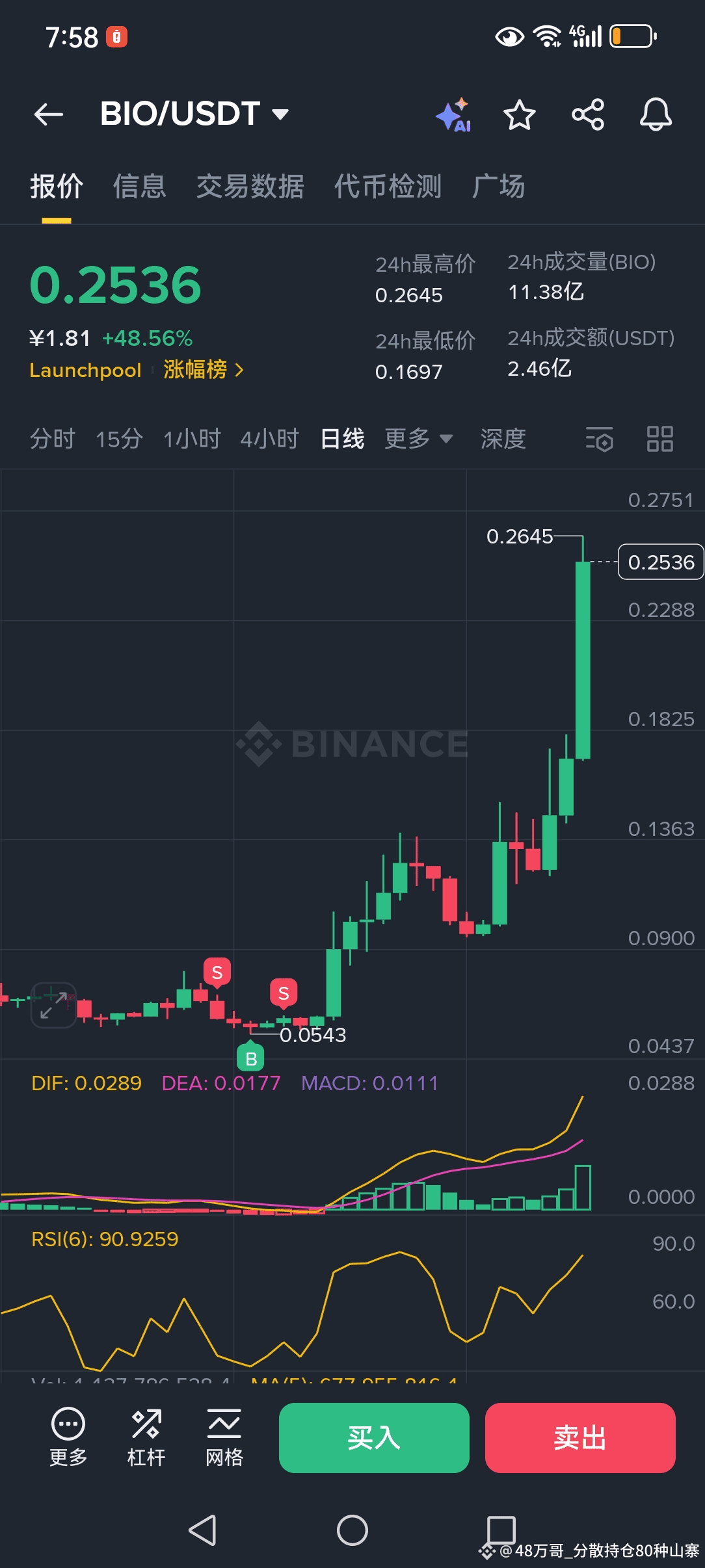Tap the green 买入 button
This screenshot has width=705, height=1568.
(374, 1437)
